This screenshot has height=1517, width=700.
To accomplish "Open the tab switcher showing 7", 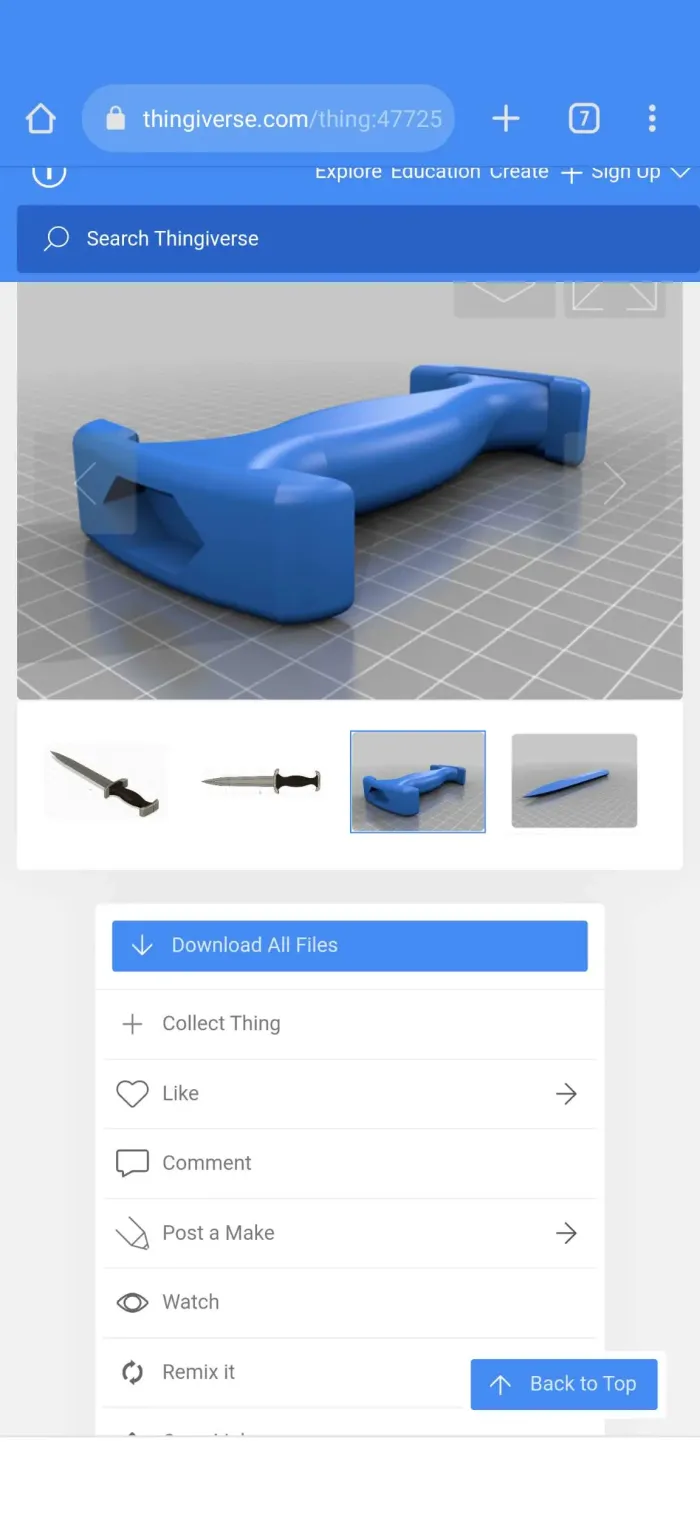I will 584,119.
